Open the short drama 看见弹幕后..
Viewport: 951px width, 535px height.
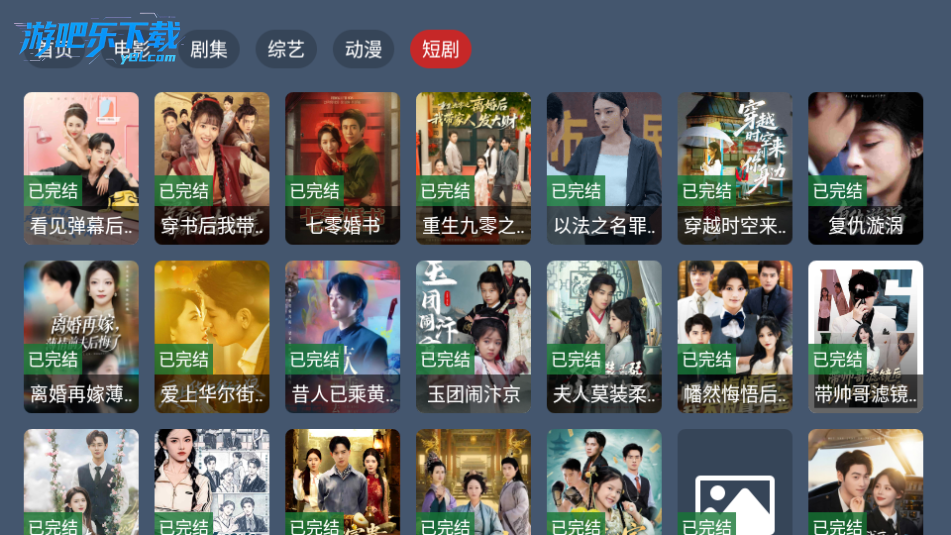pyautogui.click(x=81, y=168)
